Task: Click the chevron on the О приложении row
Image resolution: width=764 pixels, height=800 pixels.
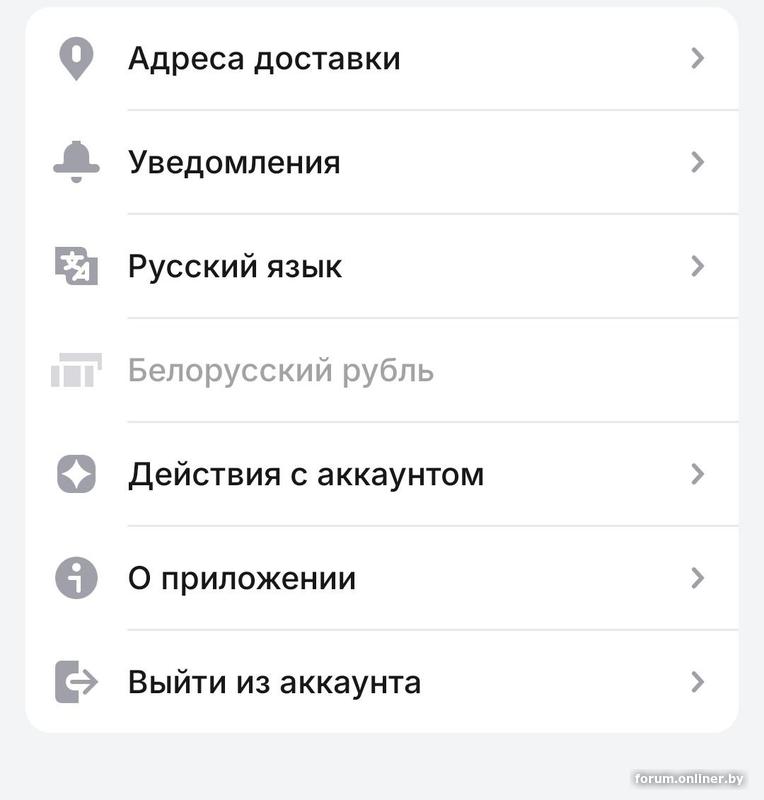Action: [697, 578]
